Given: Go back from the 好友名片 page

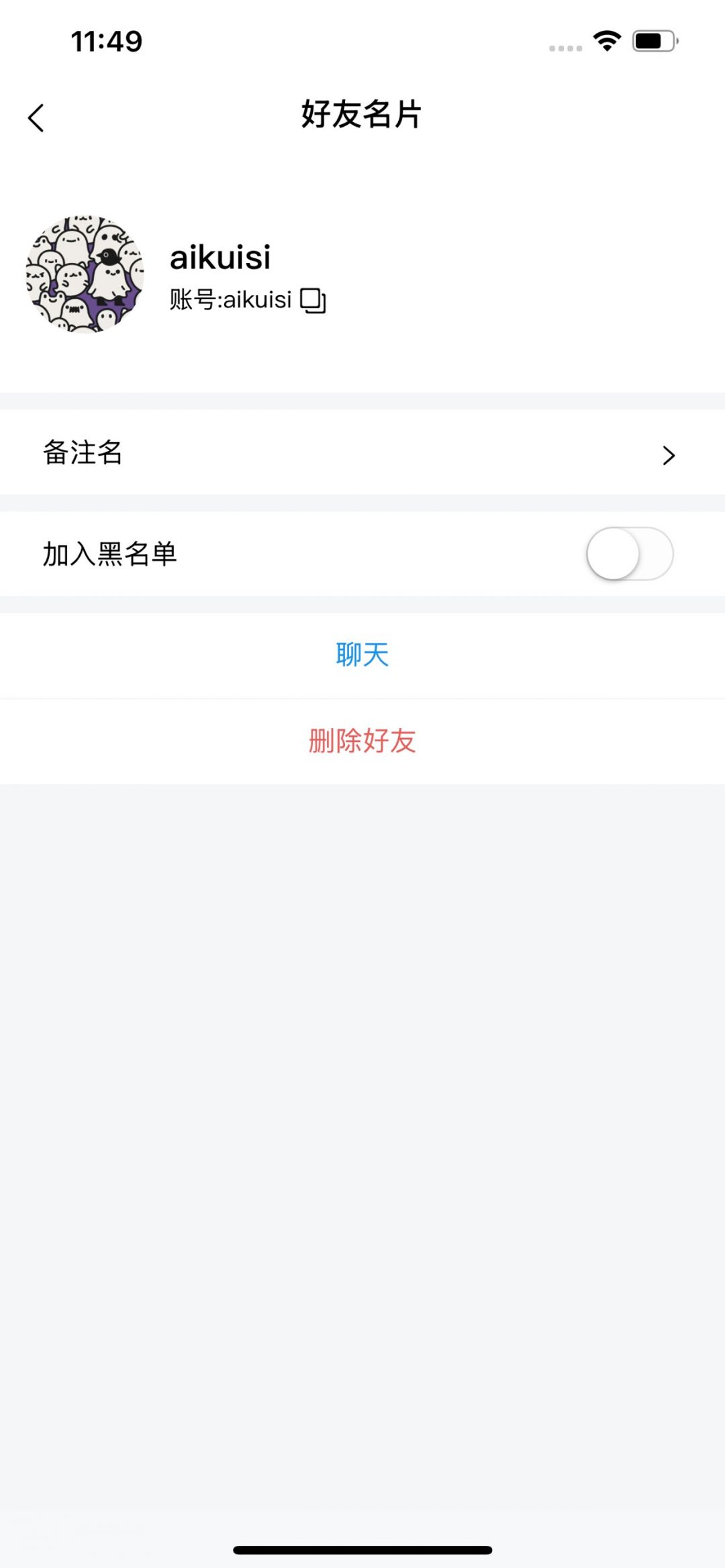Looking at the screenshot, I should click(36, 118).
